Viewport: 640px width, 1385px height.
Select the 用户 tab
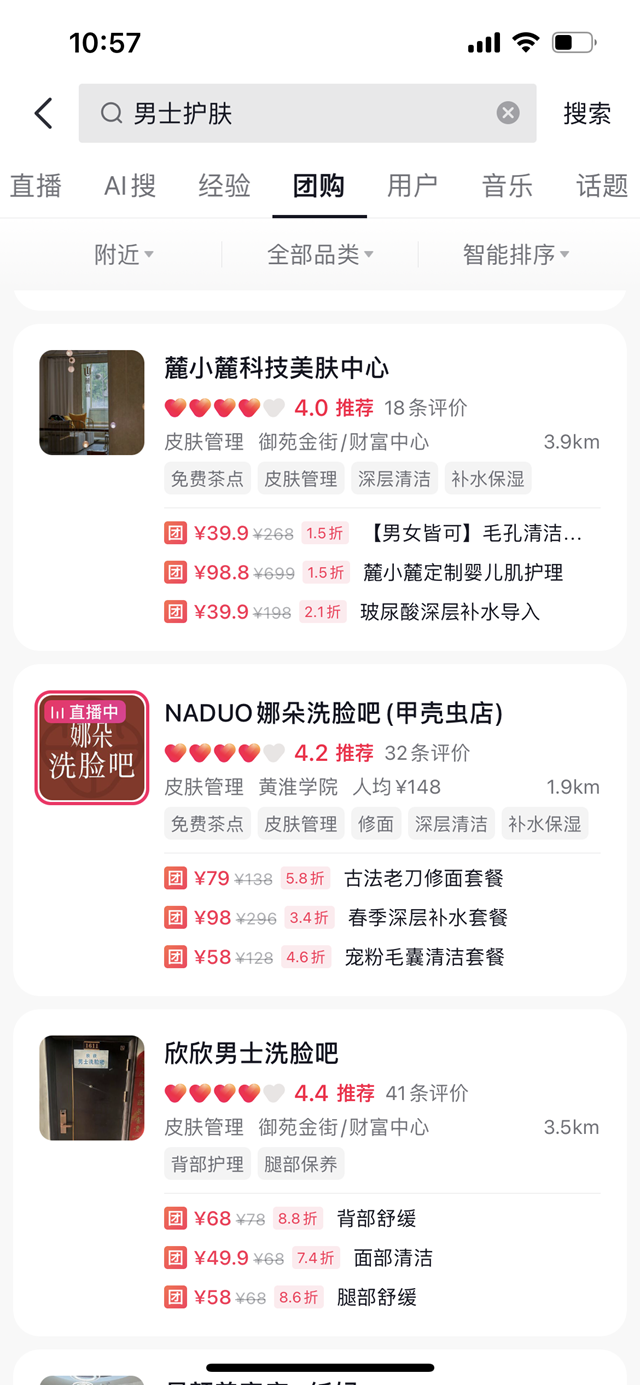412,186
